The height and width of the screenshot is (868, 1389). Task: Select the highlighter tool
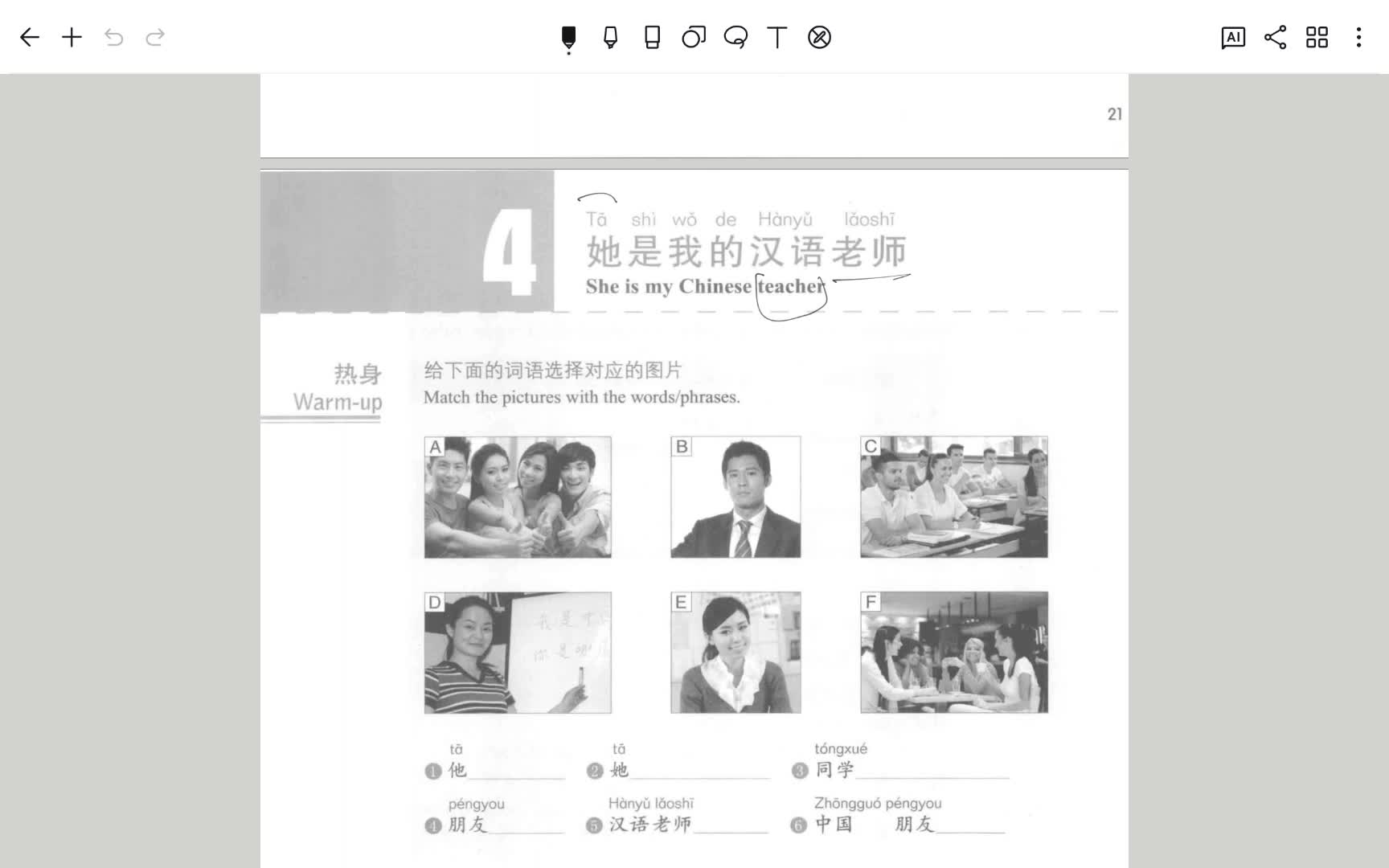(610, 38)
